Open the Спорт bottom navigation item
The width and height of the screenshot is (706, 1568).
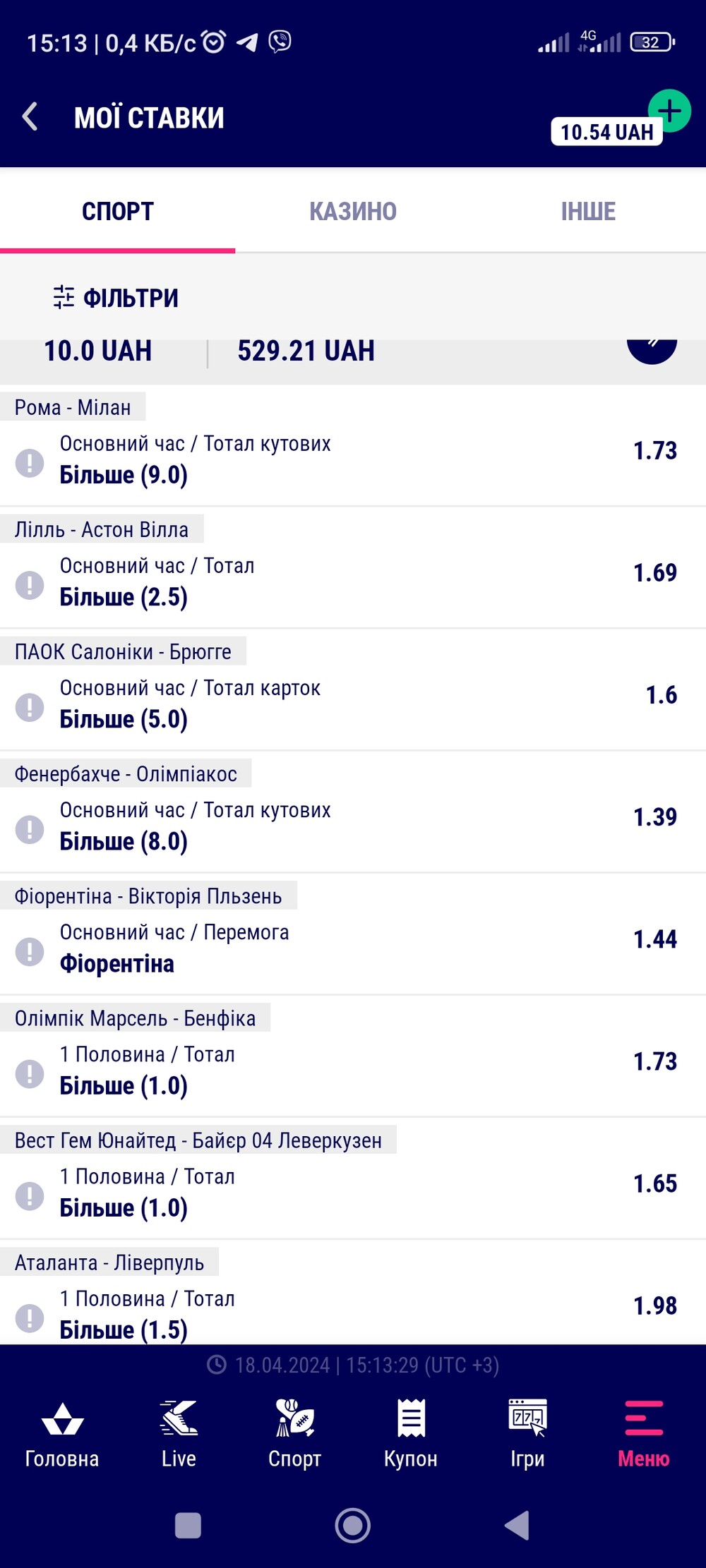click(x=294, y=1434)
